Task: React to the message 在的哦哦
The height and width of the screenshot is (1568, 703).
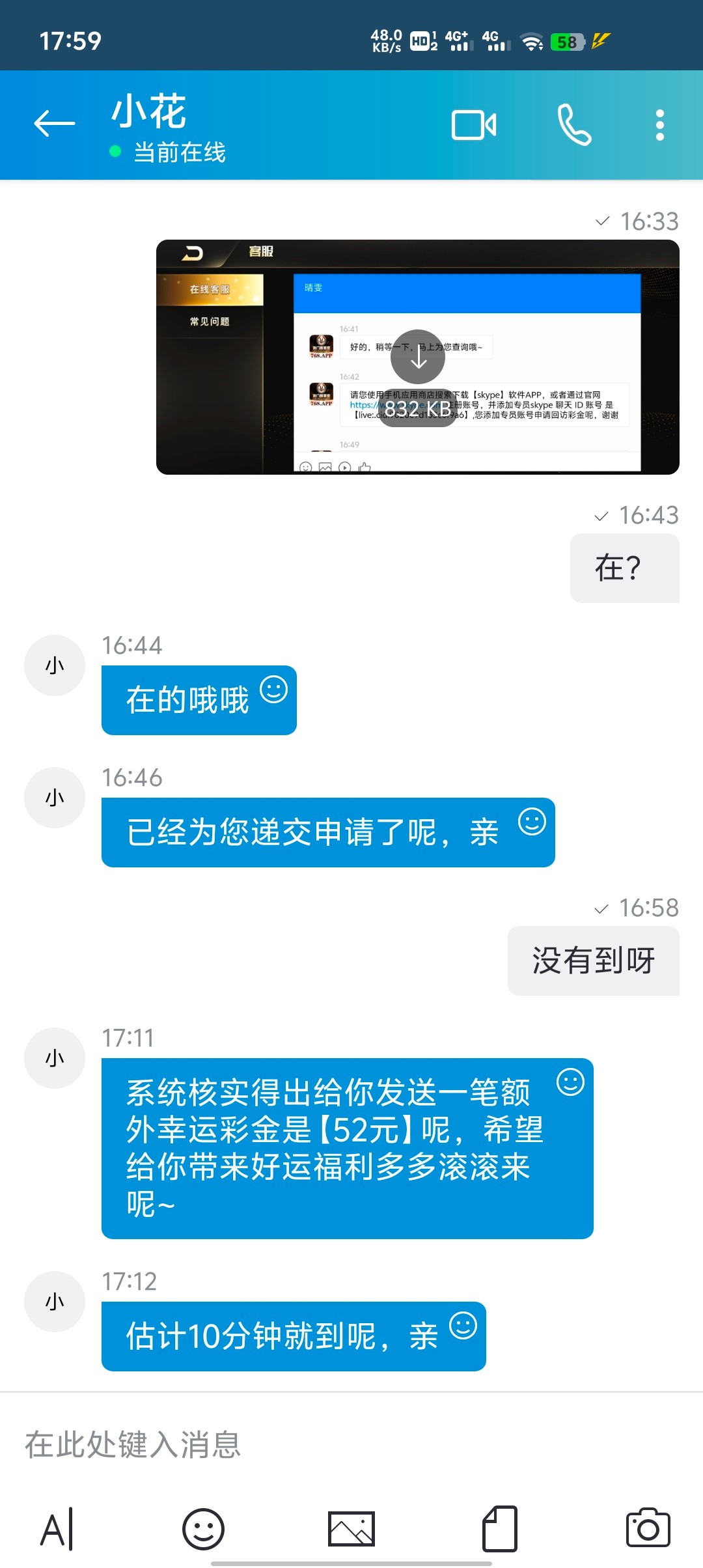Action: (x=273, y=690)
